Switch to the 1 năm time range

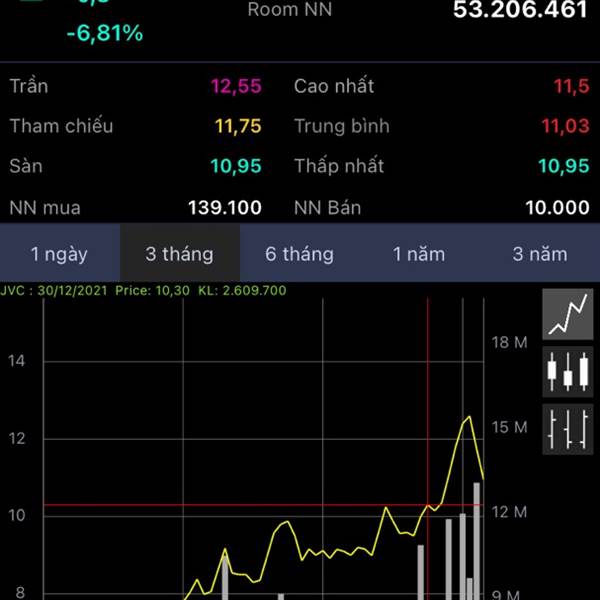(x=419, y=254)
